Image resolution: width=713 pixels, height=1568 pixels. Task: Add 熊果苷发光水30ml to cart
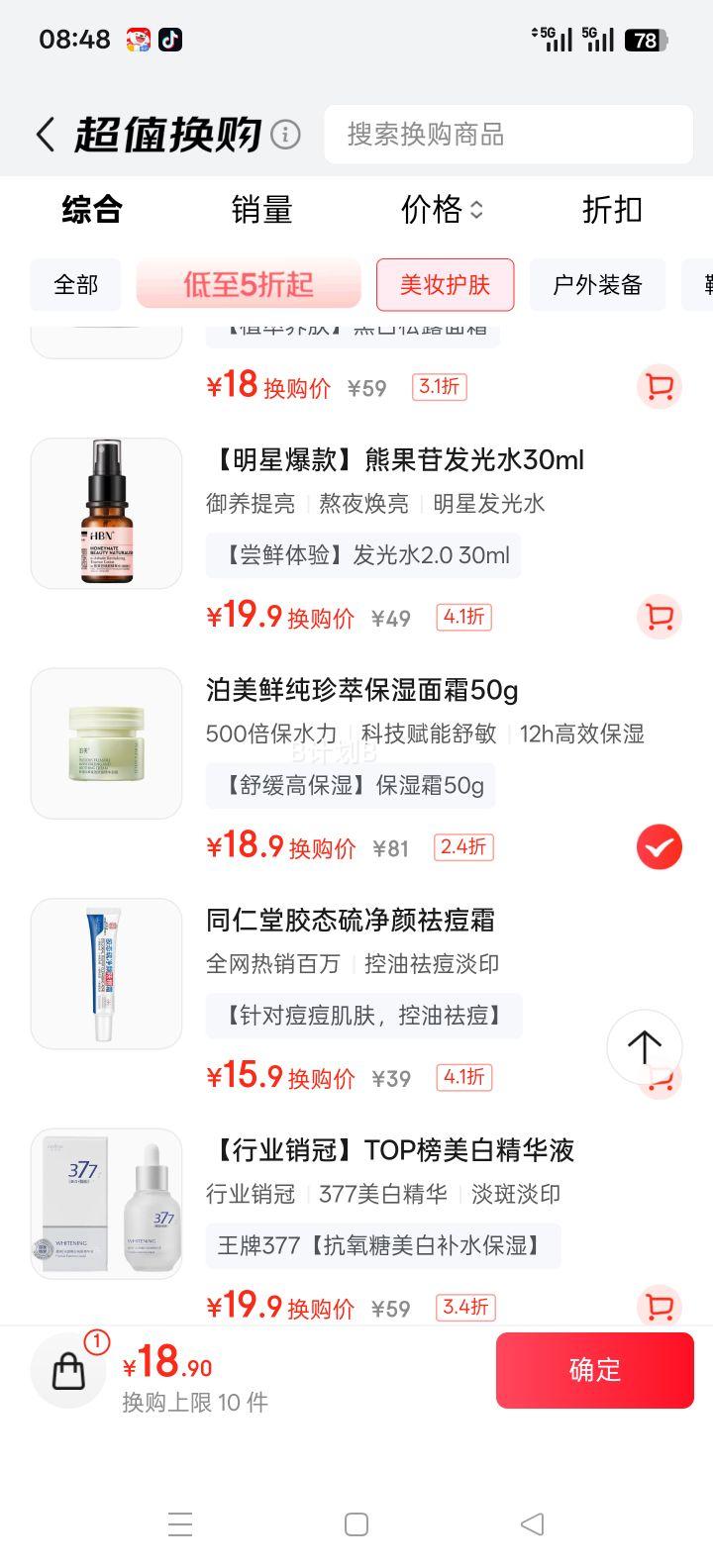pyautogui.click(x=659, y=618)
